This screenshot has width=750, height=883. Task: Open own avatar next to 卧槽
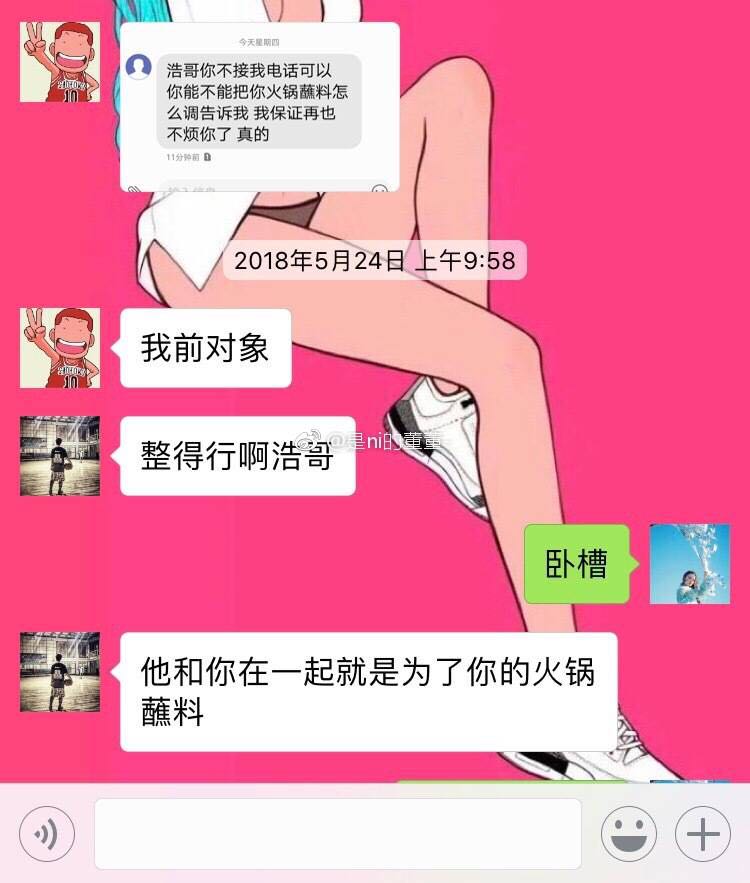tap(689, 564)
